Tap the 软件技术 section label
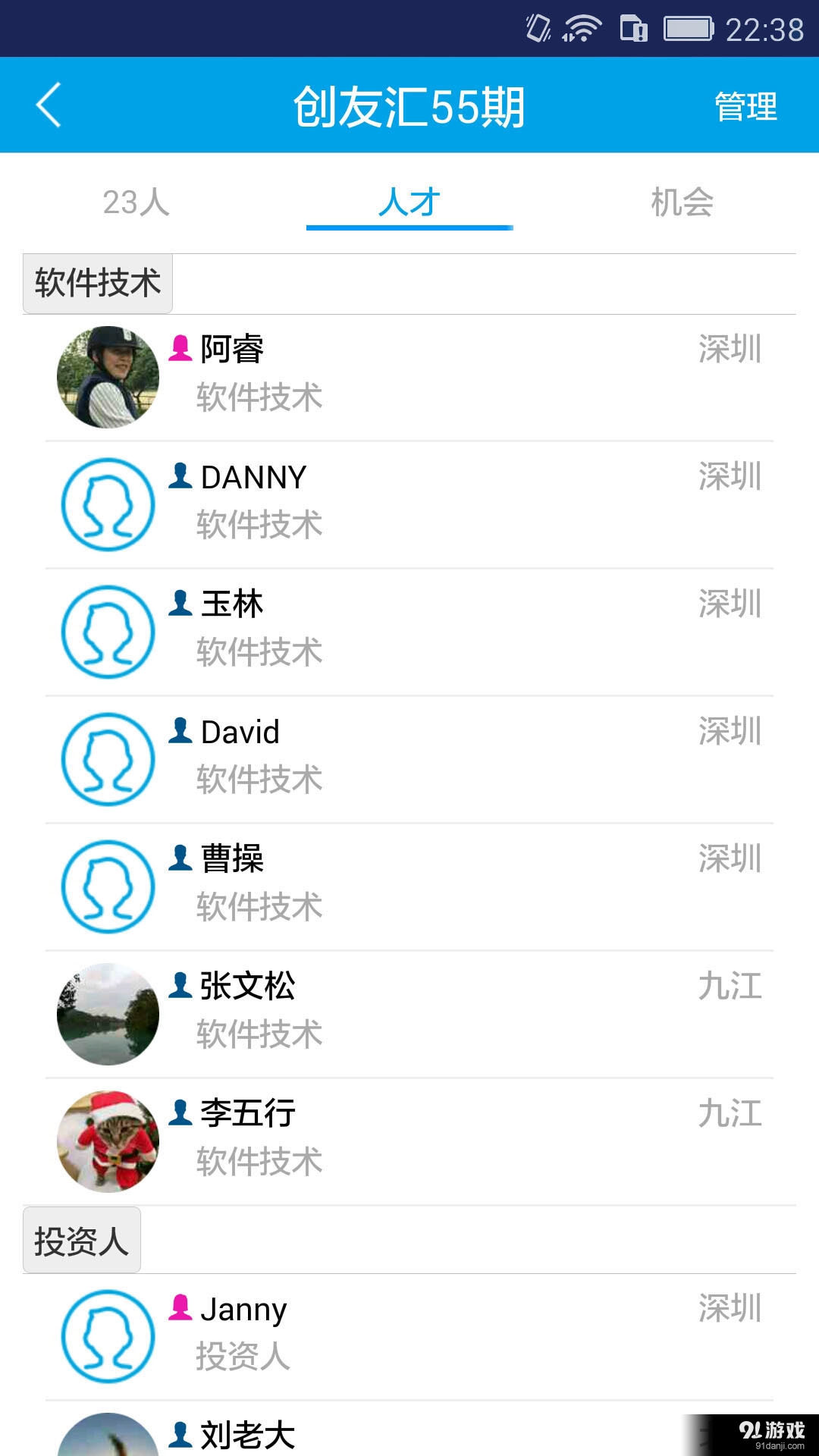 [x=97, y=281]
